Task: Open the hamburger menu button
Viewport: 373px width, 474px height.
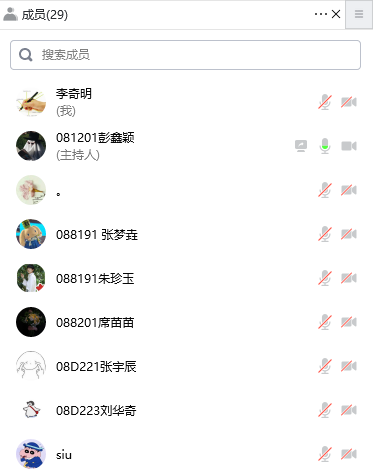Action: click(x=359, y=14)
